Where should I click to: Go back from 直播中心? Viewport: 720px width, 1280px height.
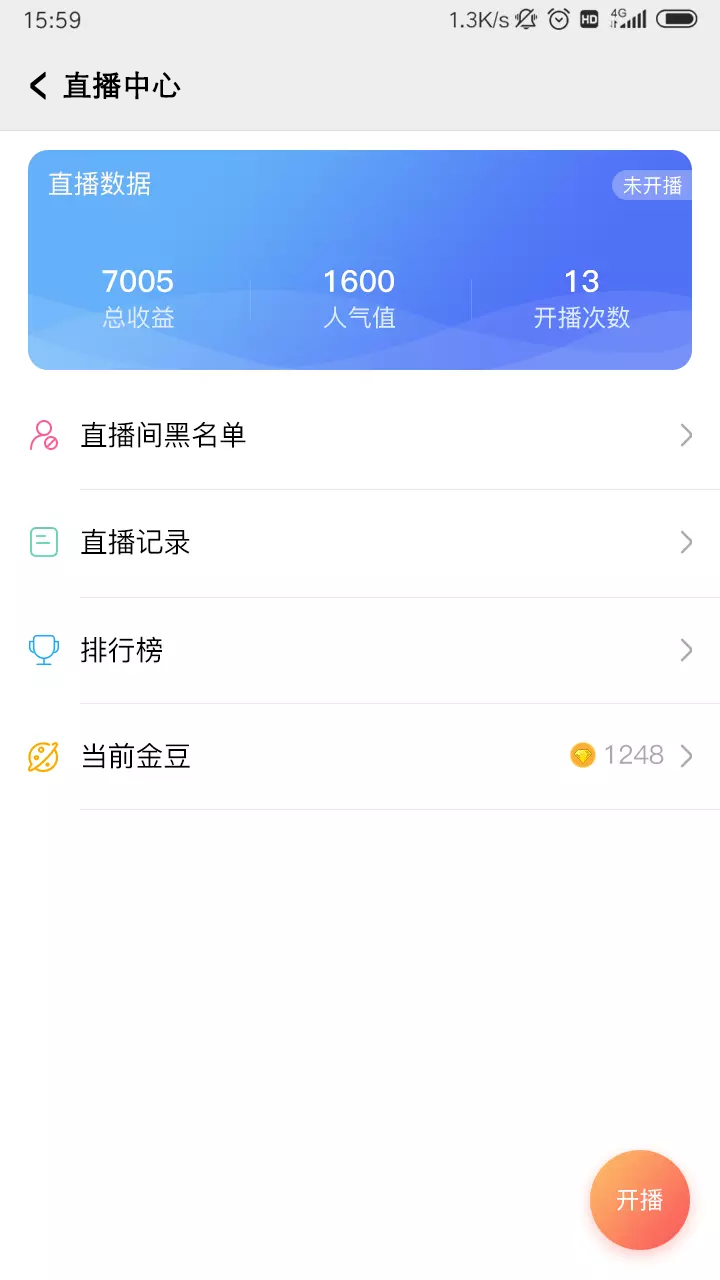click(39, 86)
